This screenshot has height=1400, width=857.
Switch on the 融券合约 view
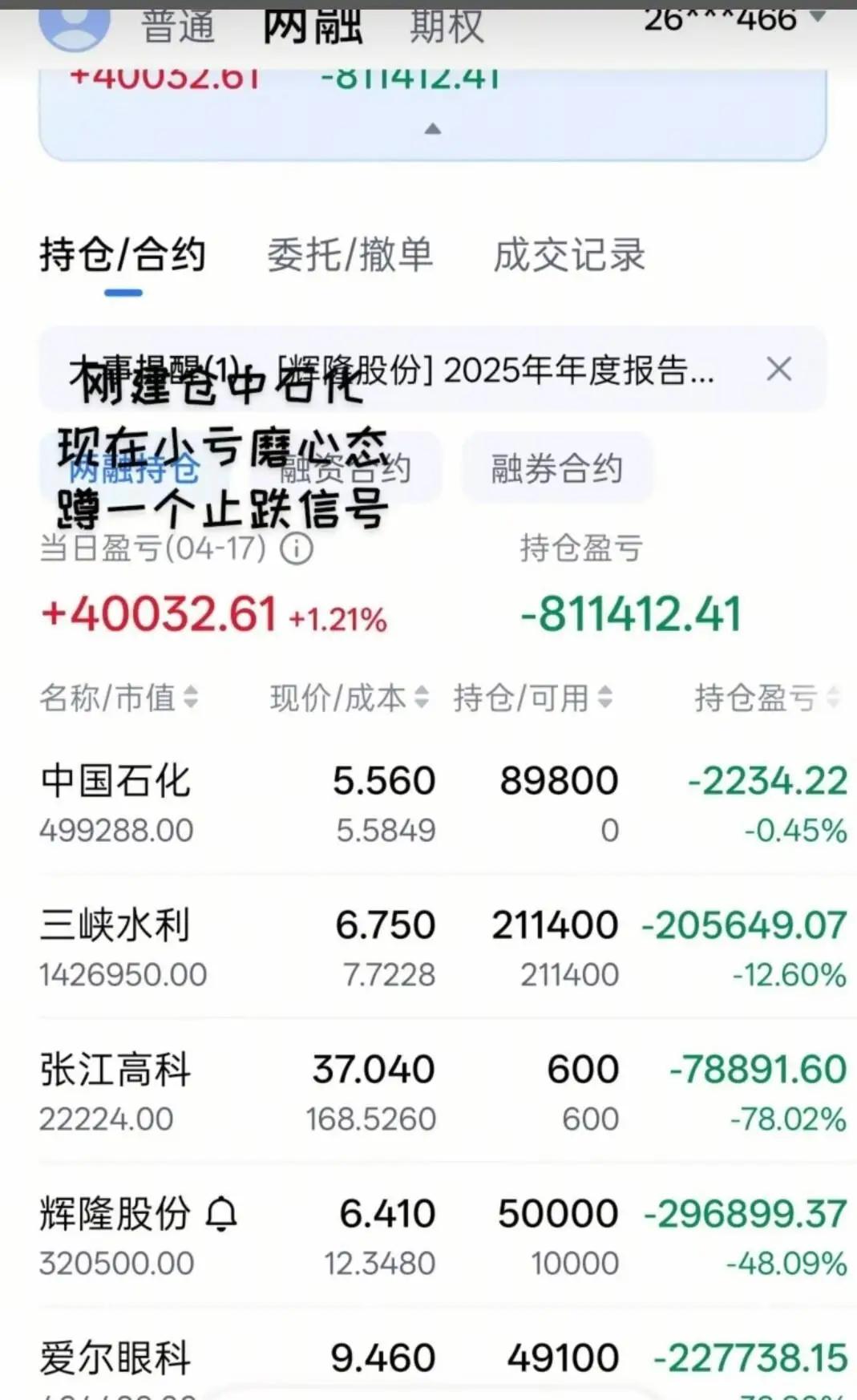tap(557, 470)
